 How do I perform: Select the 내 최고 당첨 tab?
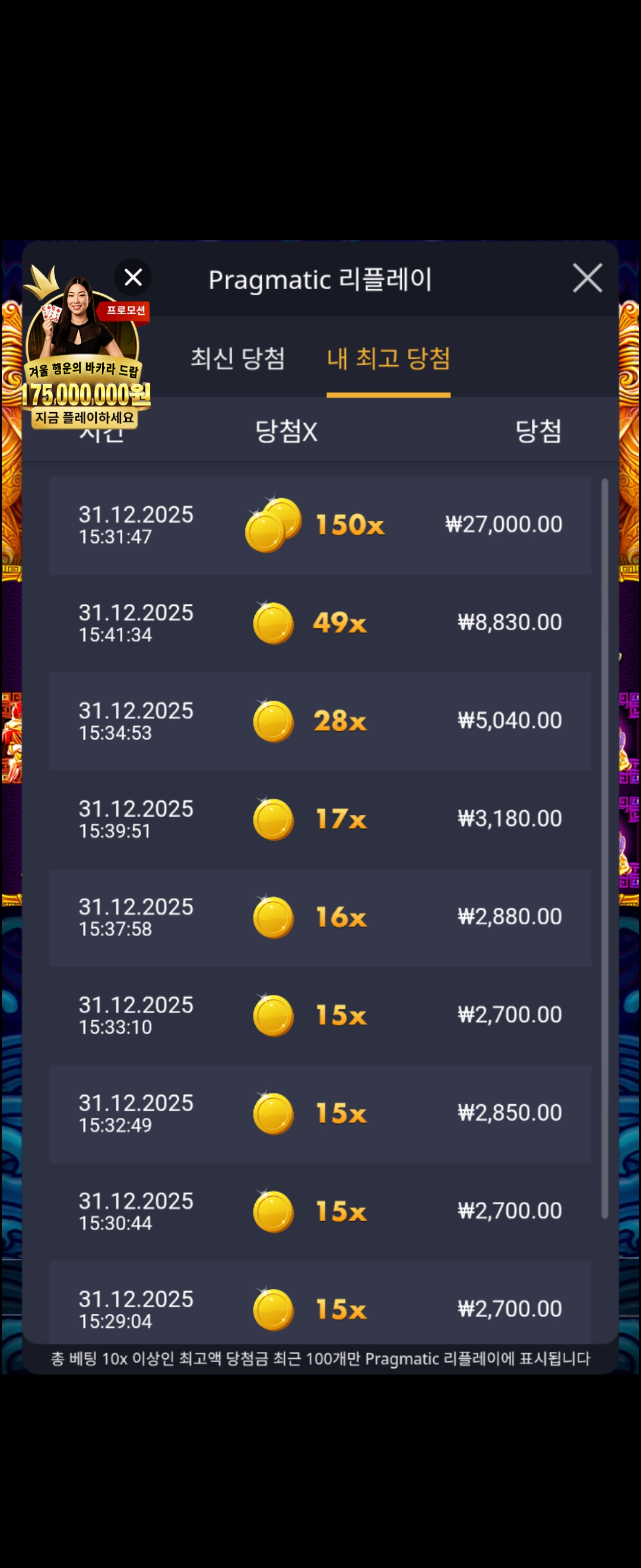[388, 359]
